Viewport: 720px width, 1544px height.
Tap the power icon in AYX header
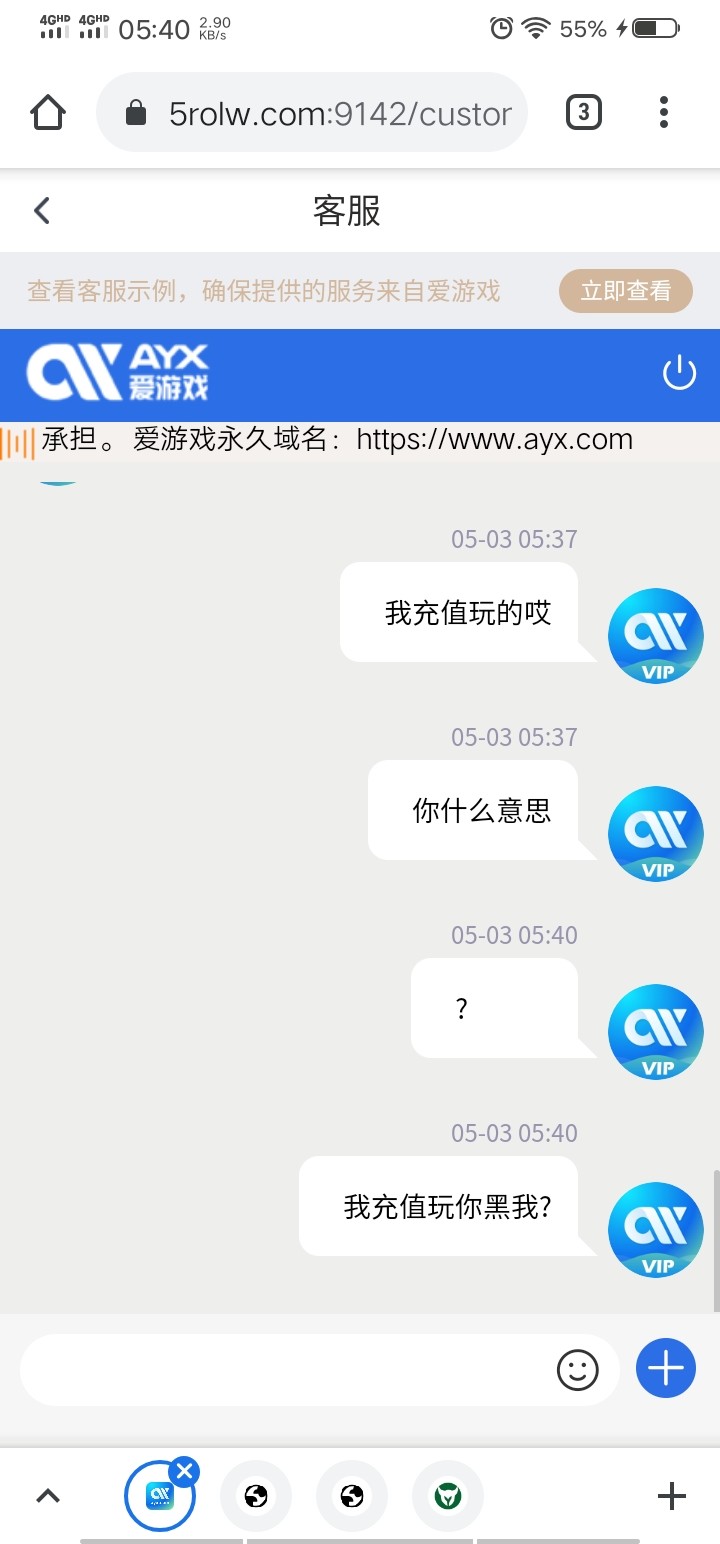click(x=679, y=374)
